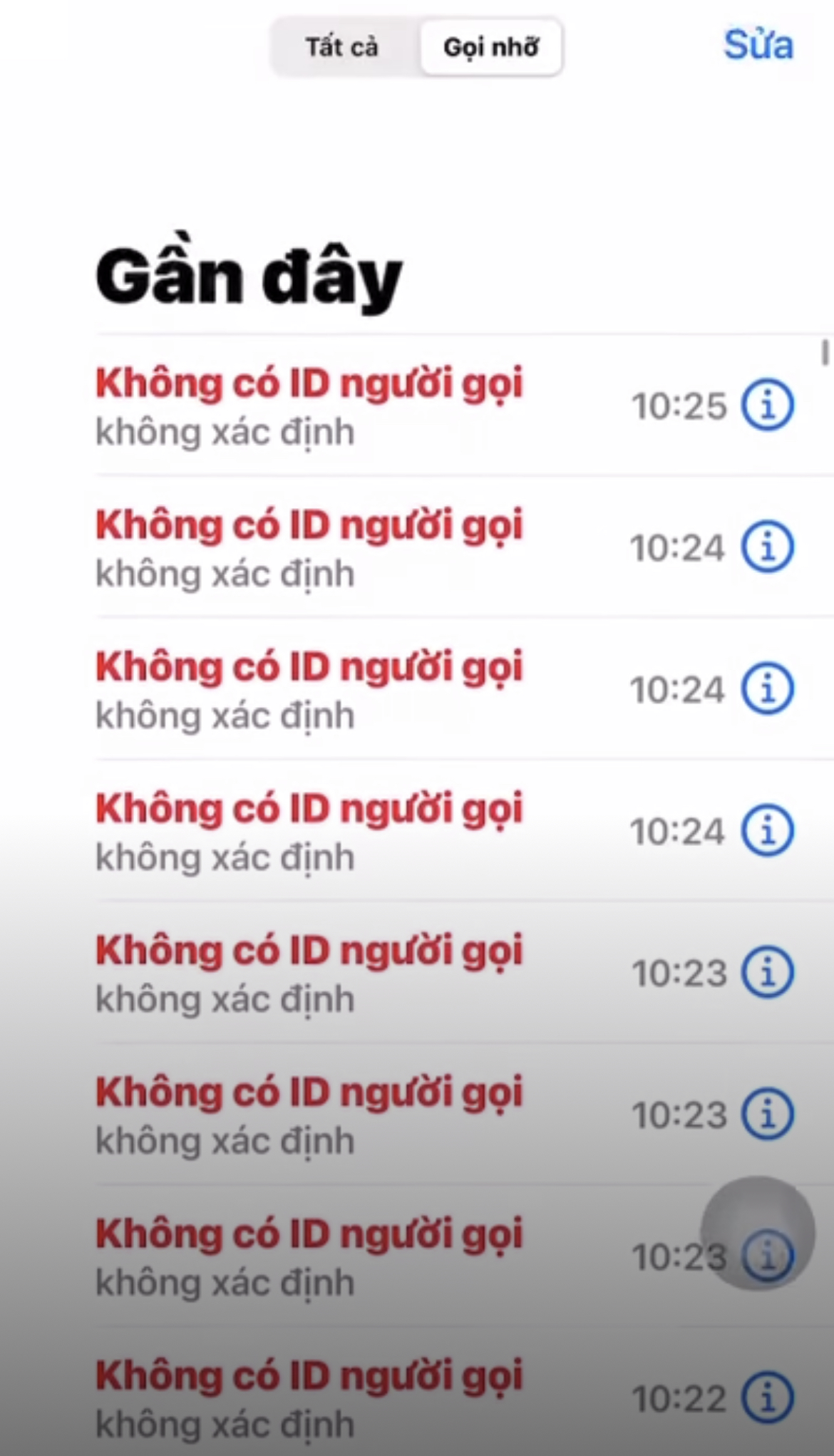Switch to the Tất cả tab
Viewport: 834px width, 1456px height.
click(343, 48)
